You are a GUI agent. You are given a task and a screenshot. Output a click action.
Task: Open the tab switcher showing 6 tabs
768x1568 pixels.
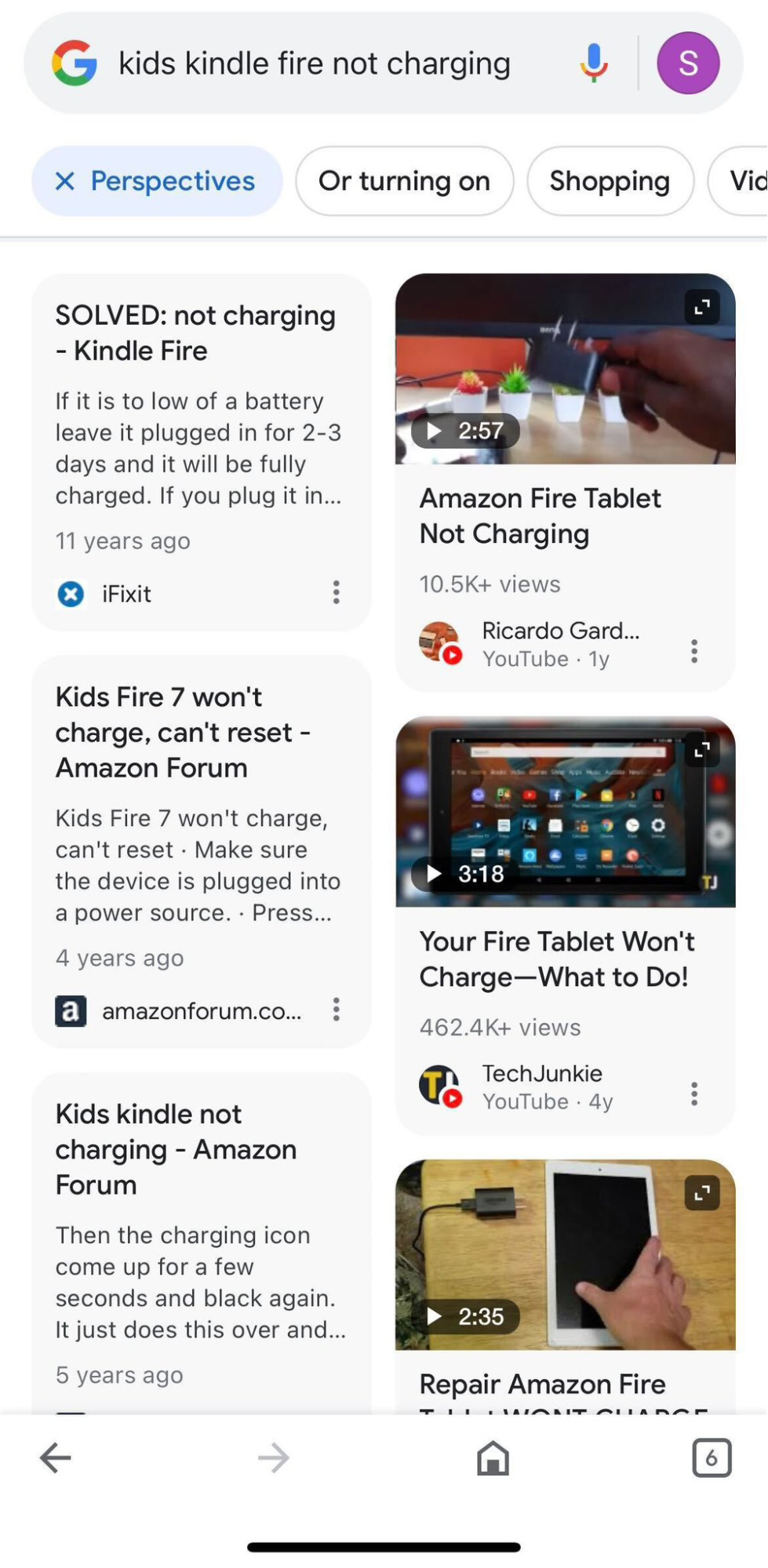[711, 1458]
